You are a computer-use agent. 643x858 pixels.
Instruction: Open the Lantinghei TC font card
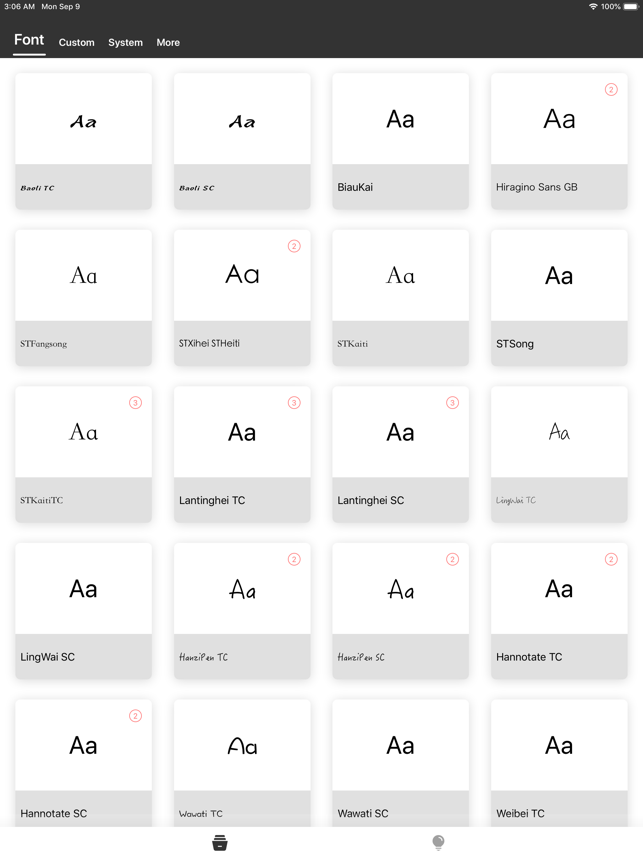(x=242, y=454)
